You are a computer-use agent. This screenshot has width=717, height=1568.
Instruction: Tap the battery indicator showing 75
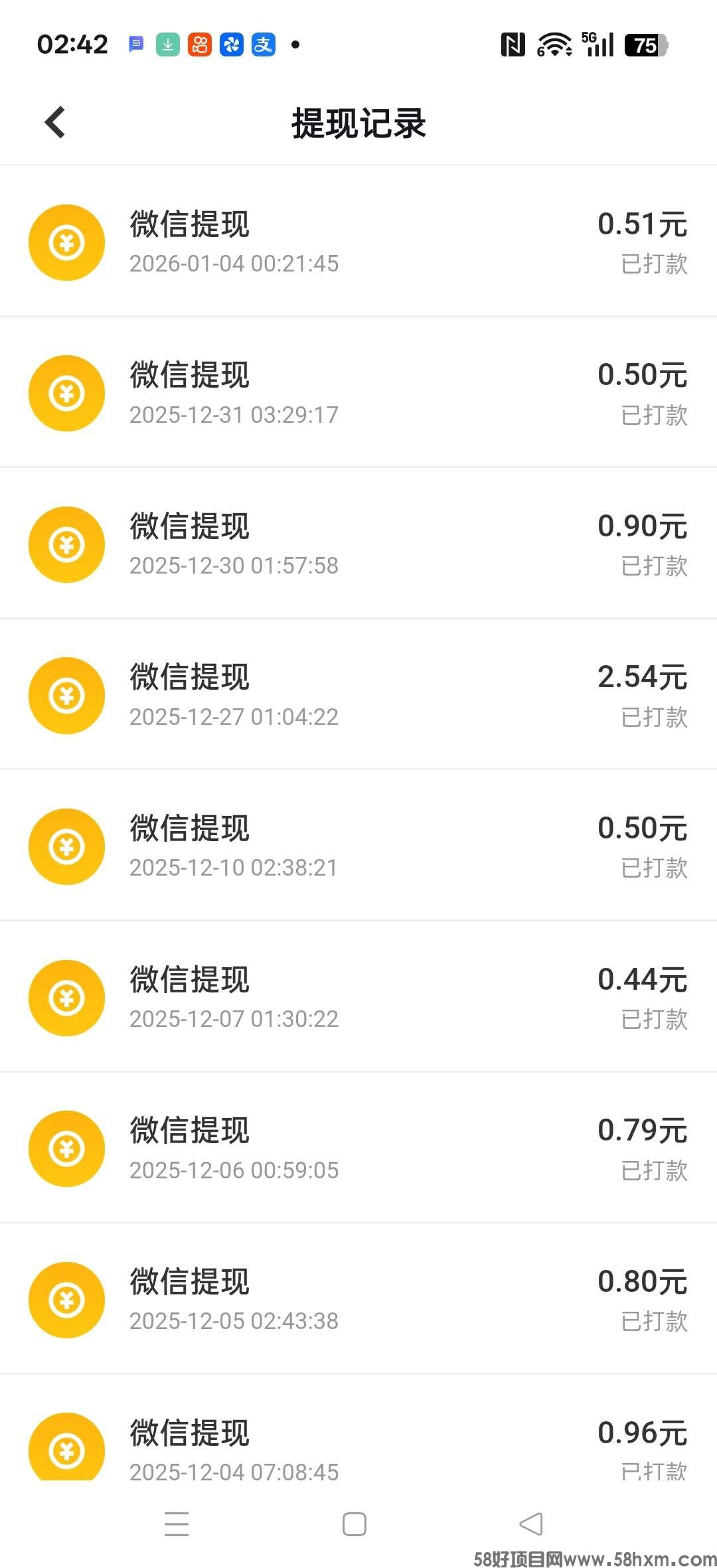(x=642, y=46)
